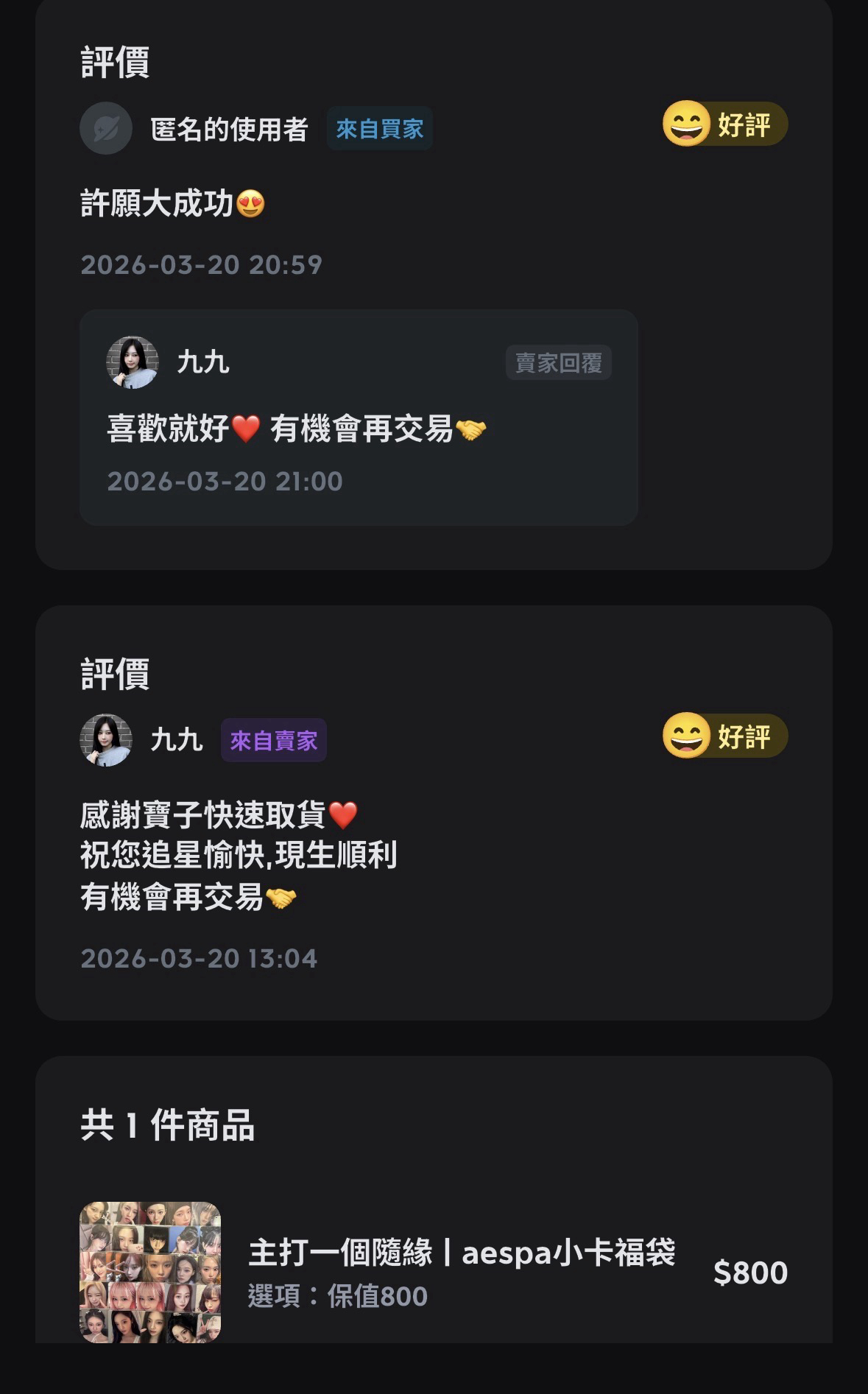
Task: Toggle the 賣家回覆 label on the reply
Action: (560, 363)
